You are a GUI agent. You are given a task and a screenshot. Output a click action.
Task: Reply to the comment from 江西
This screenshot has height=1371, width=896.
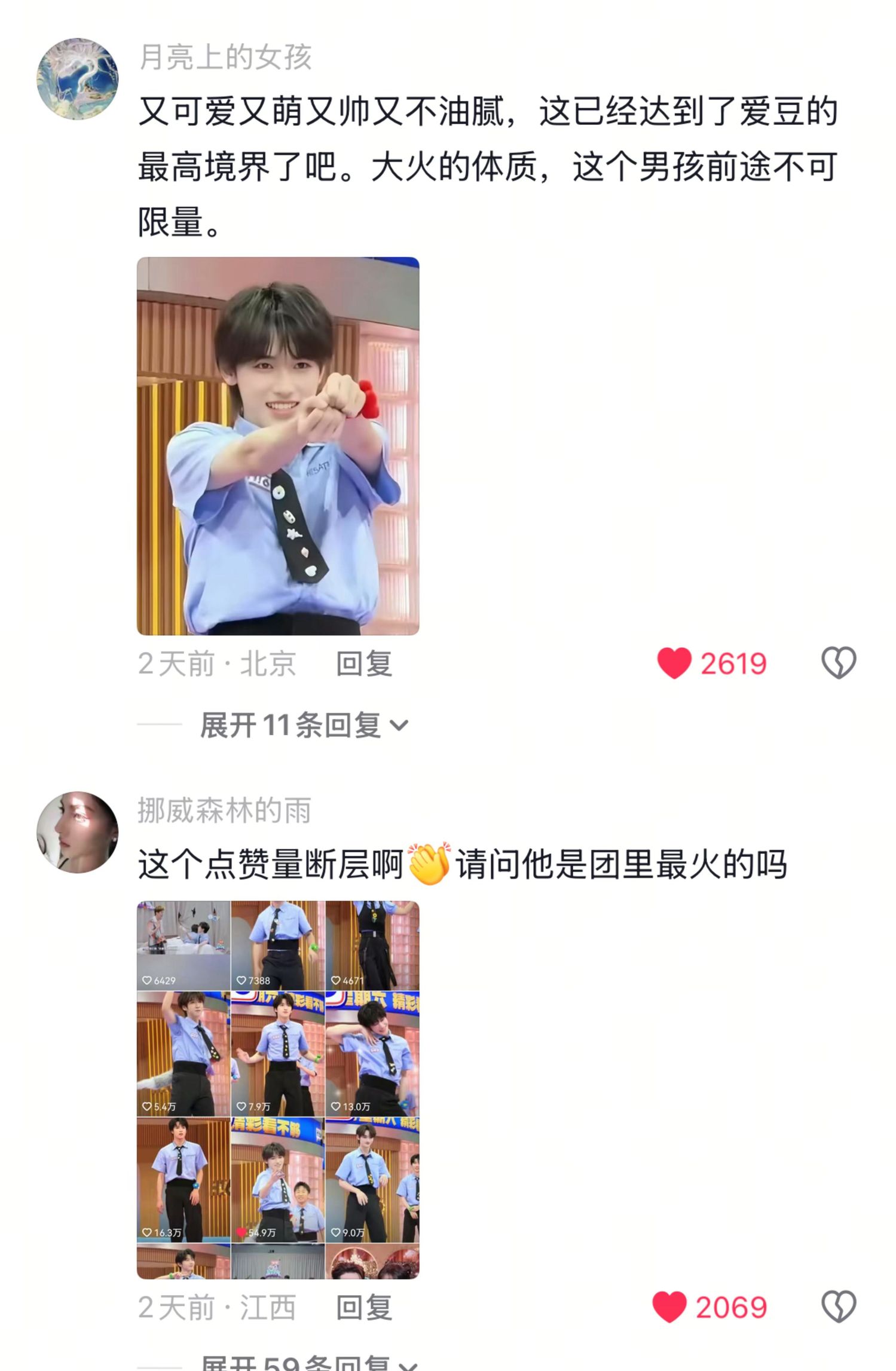363,1308
